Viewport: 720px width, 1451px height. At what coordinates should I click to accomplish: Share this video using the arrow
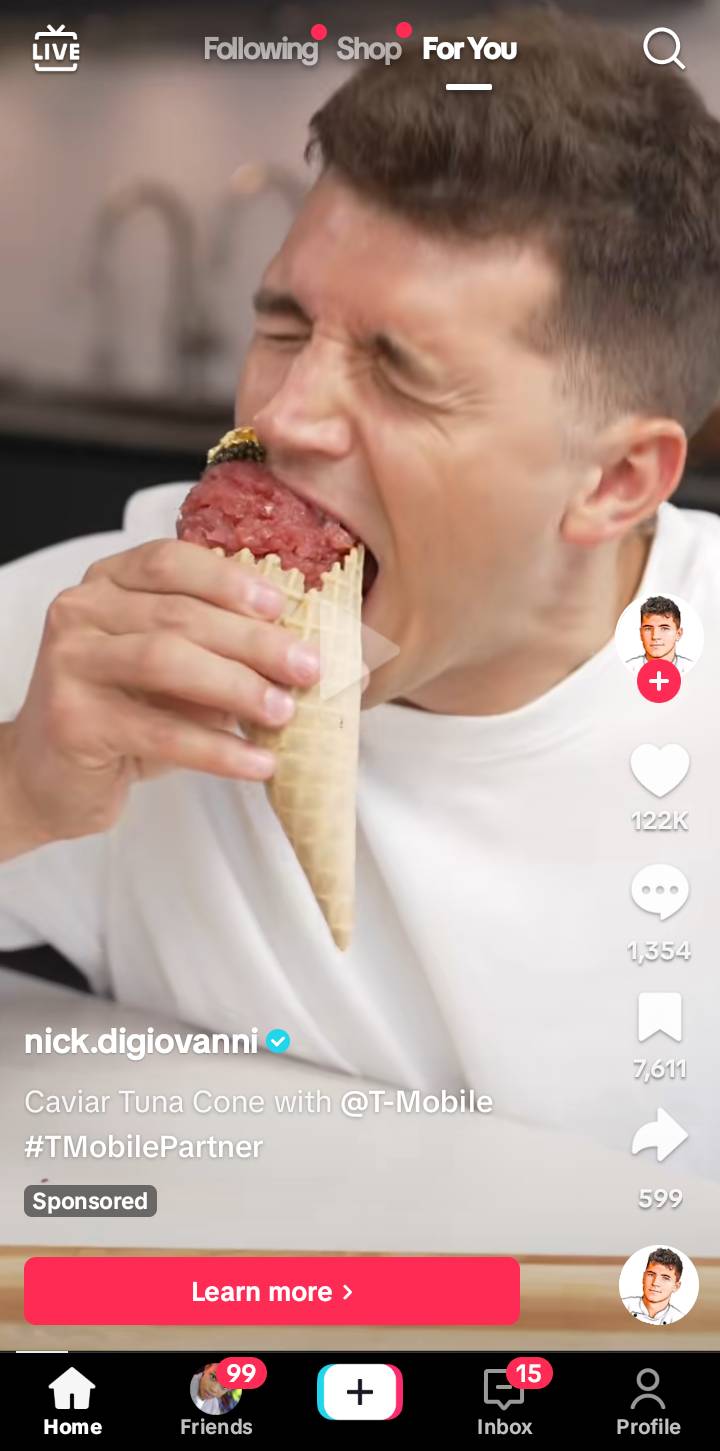(659, 1137)
